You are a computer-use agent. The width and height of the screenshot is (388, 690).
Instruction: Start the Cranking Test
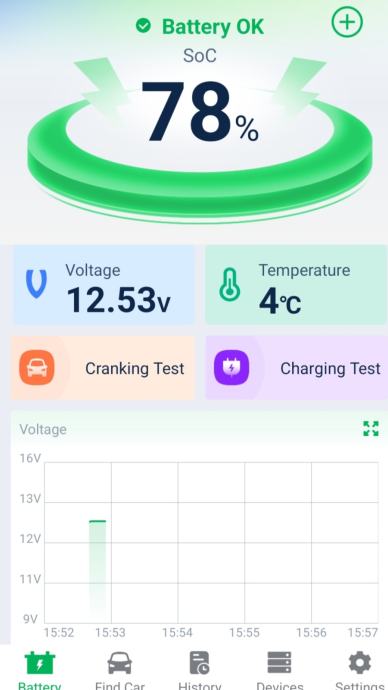(102, 368)
